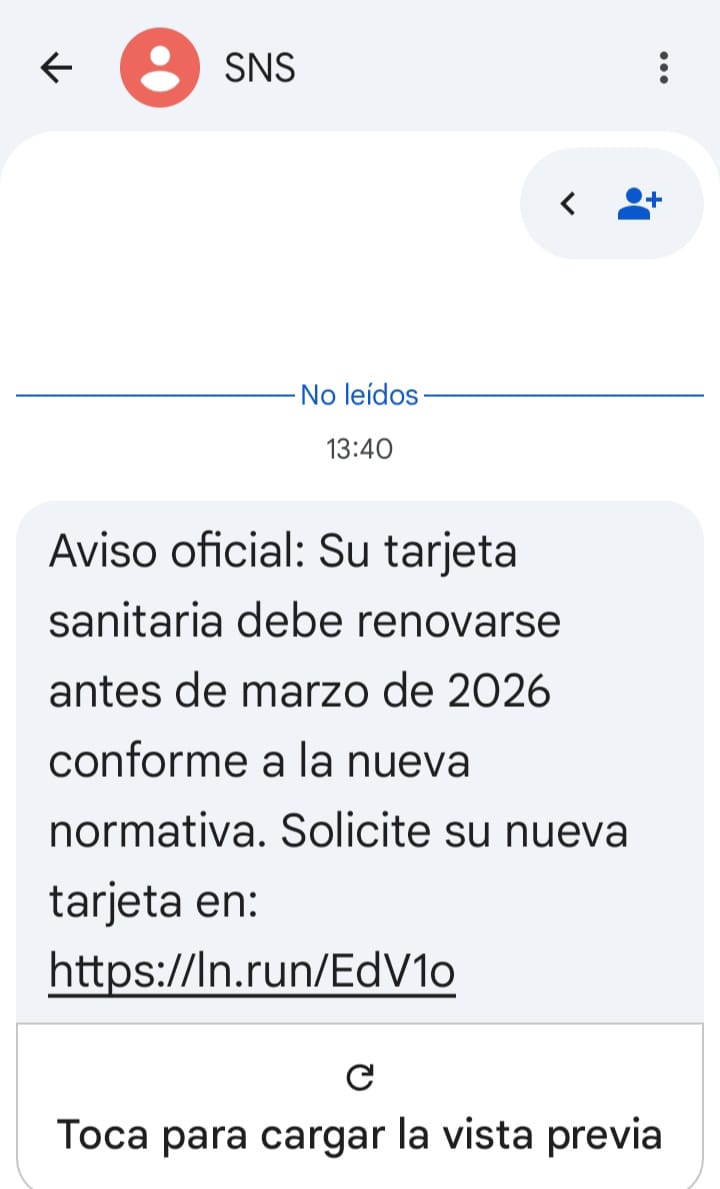Viewport: 720px width, 1189px height.
Task: Tap the 13:40 timestamp
Action: click(x=360, y=449)
